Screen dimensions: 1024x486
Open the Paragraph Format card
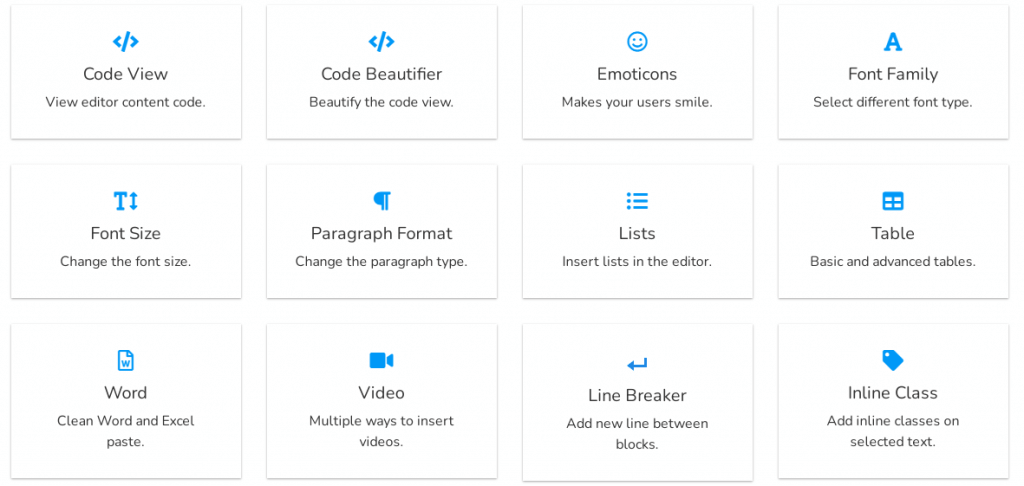coord(381,232)
